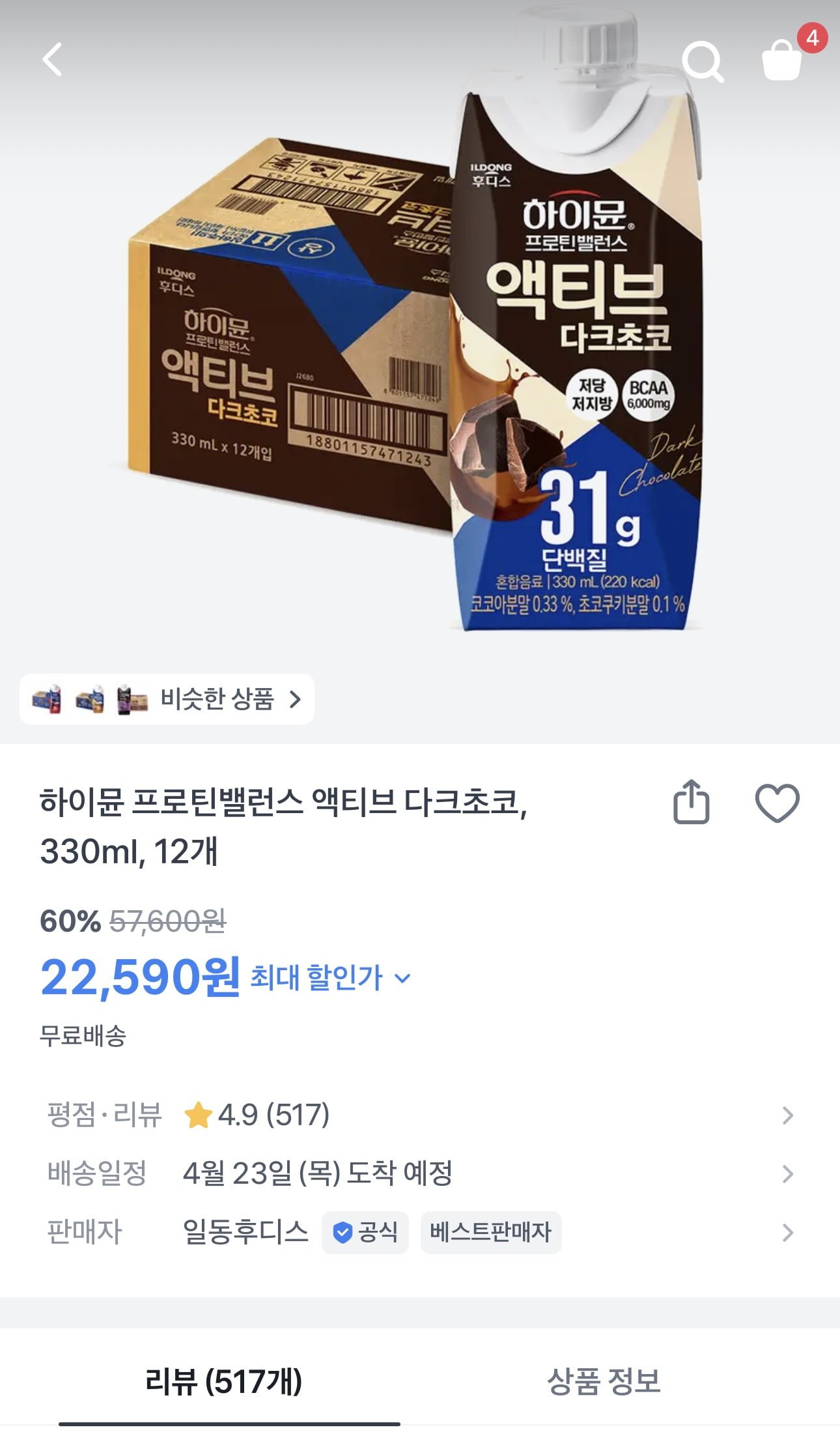Open the shopping cart with 4 items
The image size is (840, 1436).
click(x=781, y=61)
